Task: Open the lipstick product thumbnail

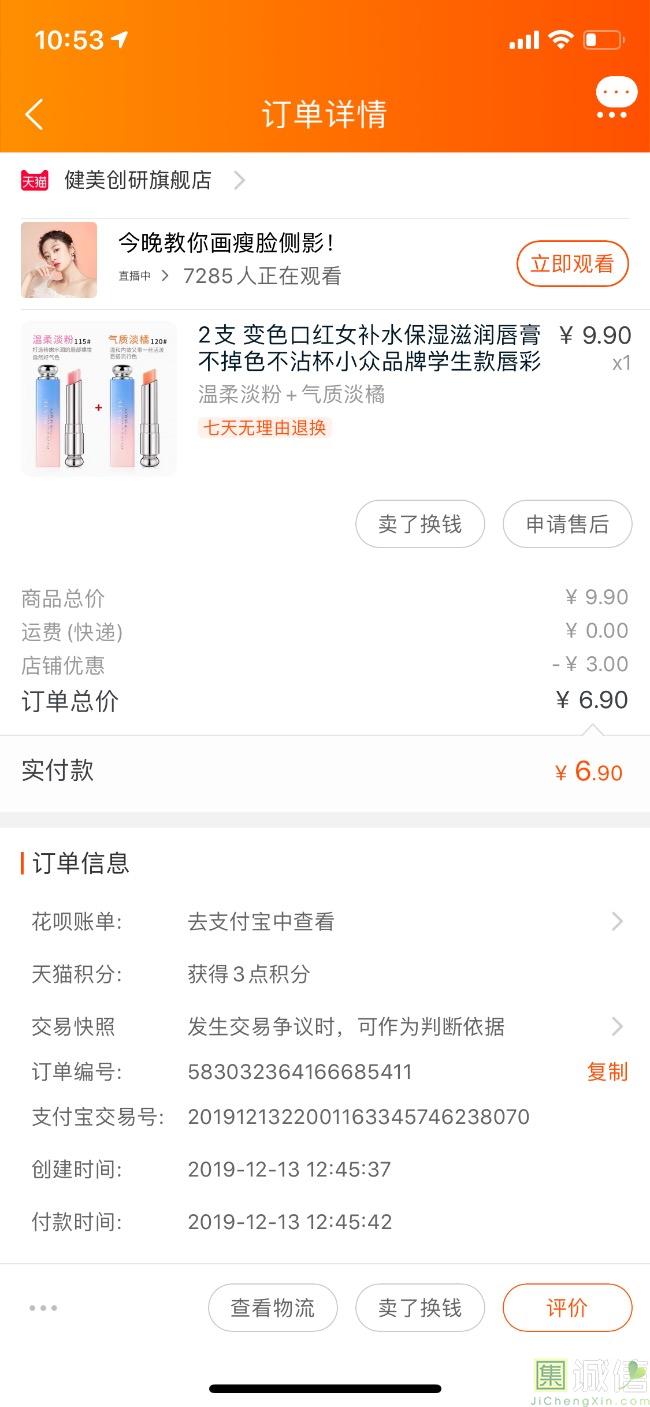Action: tap(99, 399)
